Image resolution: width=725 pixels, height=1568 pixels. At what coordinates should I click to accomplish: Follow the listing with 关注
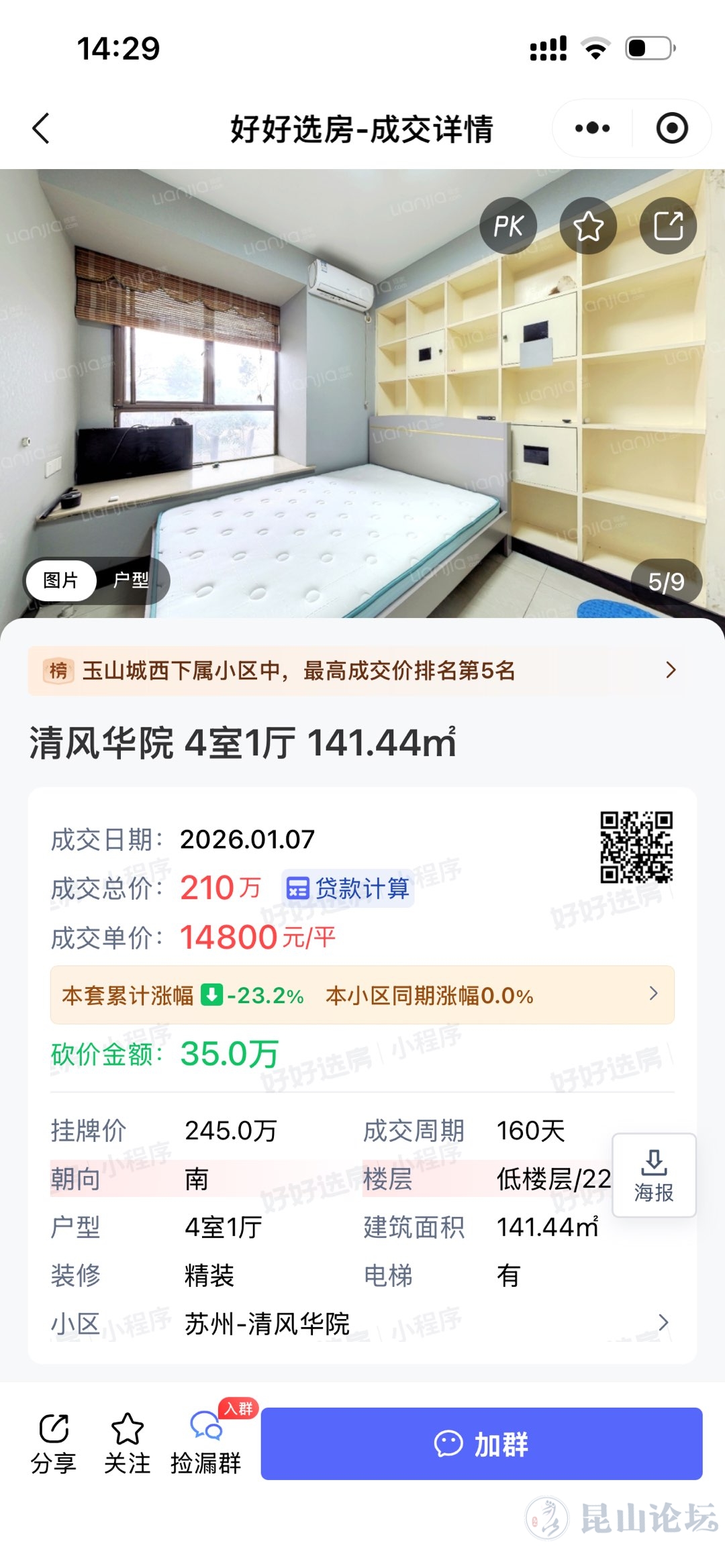(x=127, y=1444)
